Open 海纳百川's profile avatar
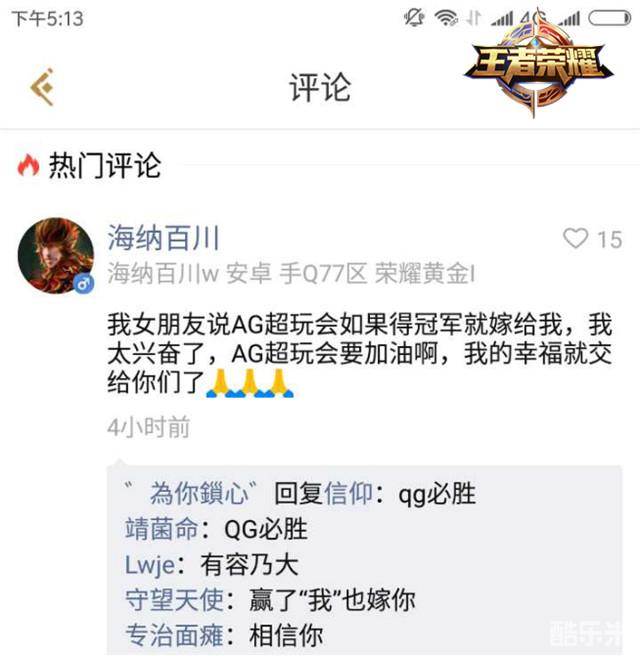 [56, 253]
